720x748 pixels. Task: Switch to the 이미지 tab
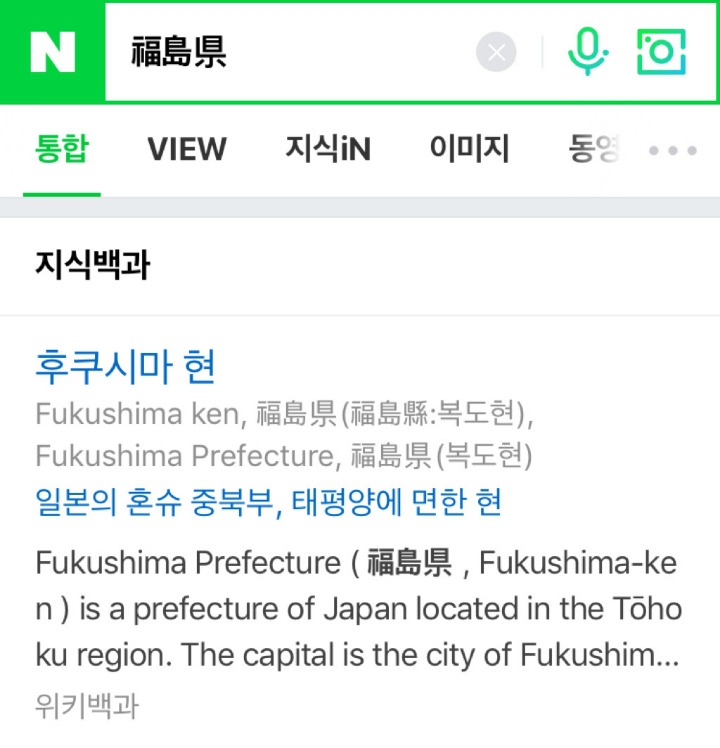(469, 150)
